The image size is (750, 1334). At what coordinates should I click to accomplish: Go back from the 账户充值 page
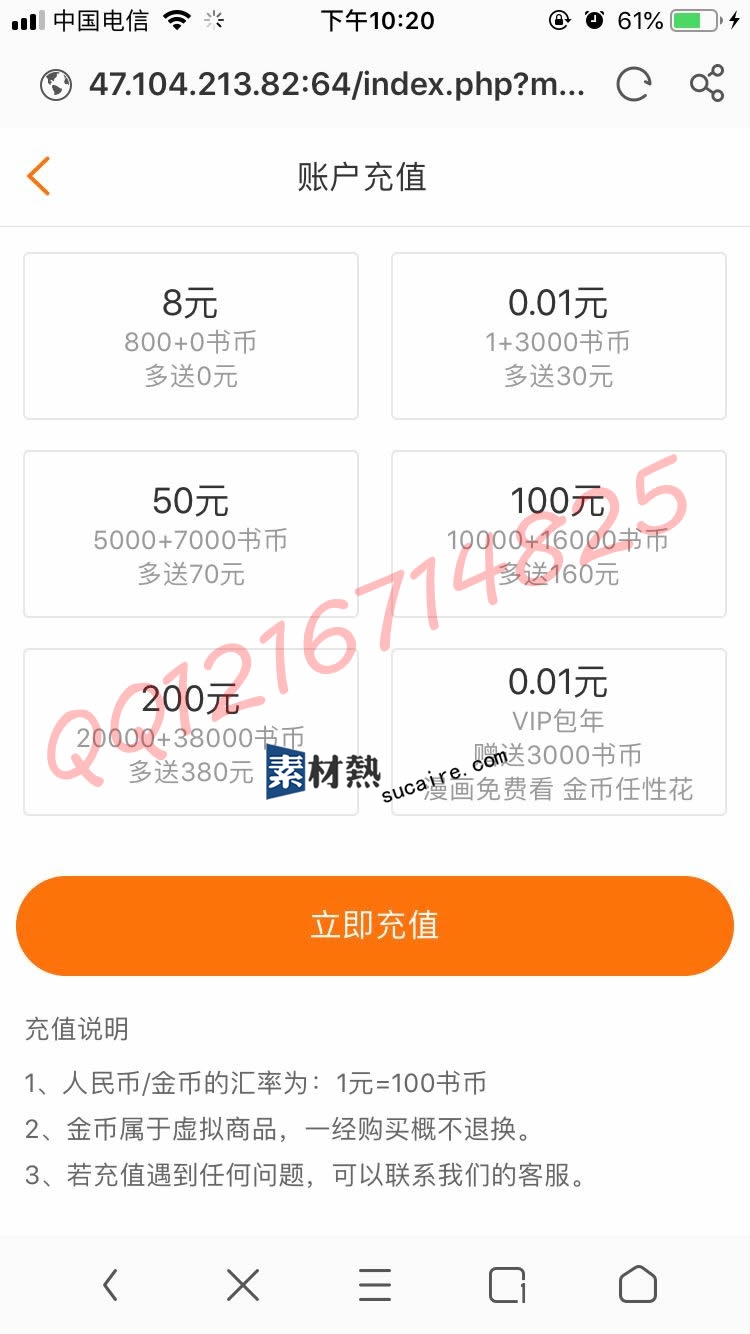click(x=39, y=176)
